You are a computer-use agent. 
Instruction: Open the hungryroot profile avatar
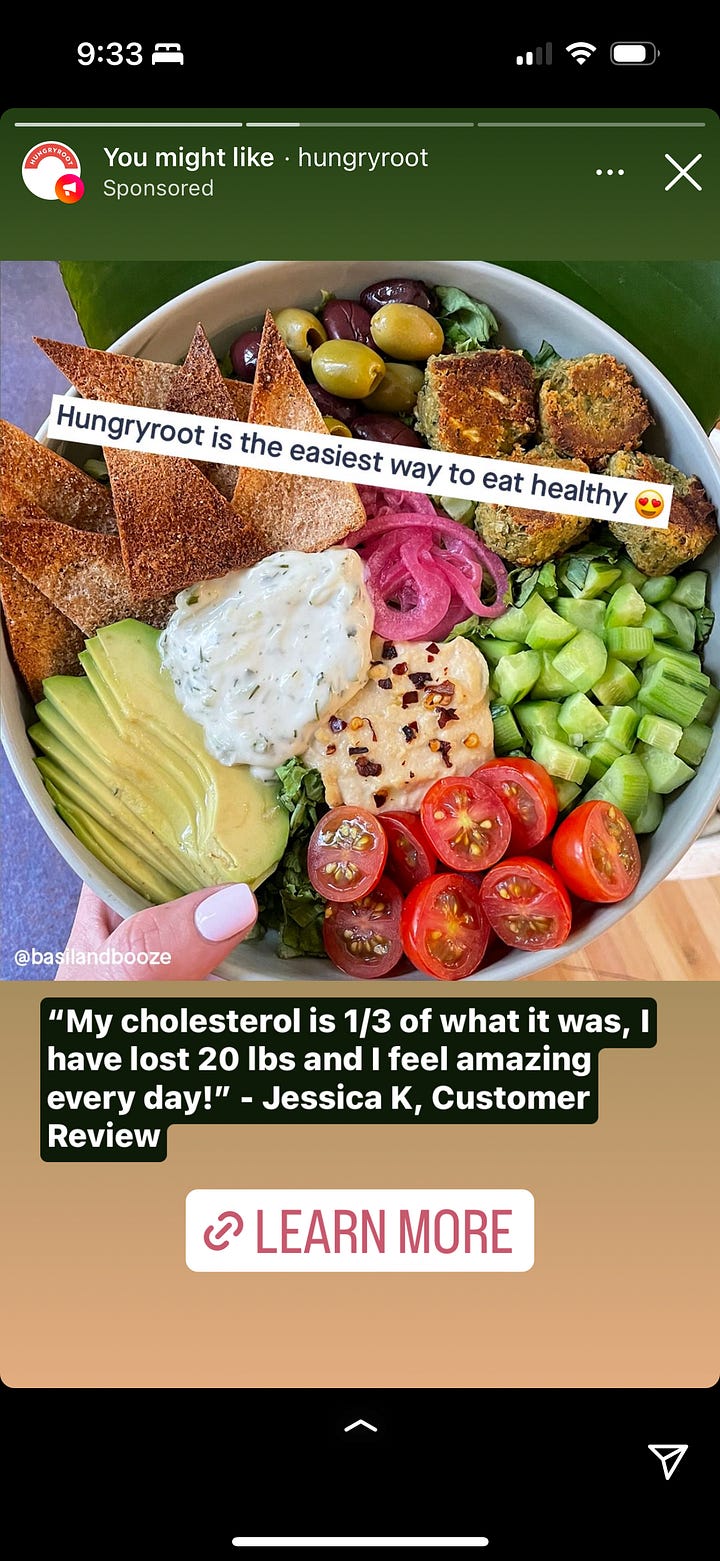(51, 171)
